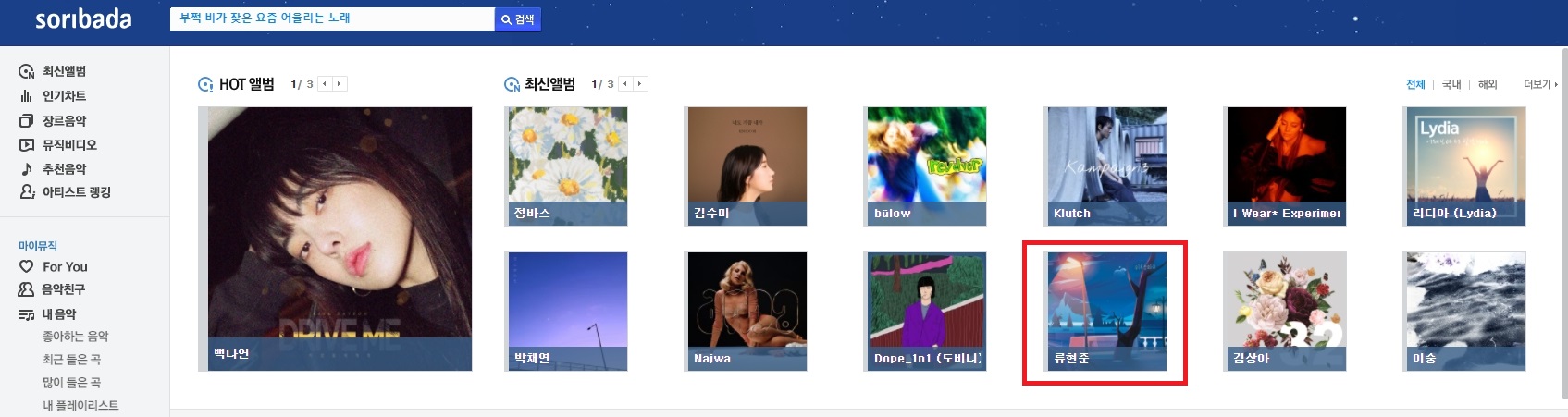
Task: Open 좋아하는 음악 list
Action: click(x=75, y=337)
